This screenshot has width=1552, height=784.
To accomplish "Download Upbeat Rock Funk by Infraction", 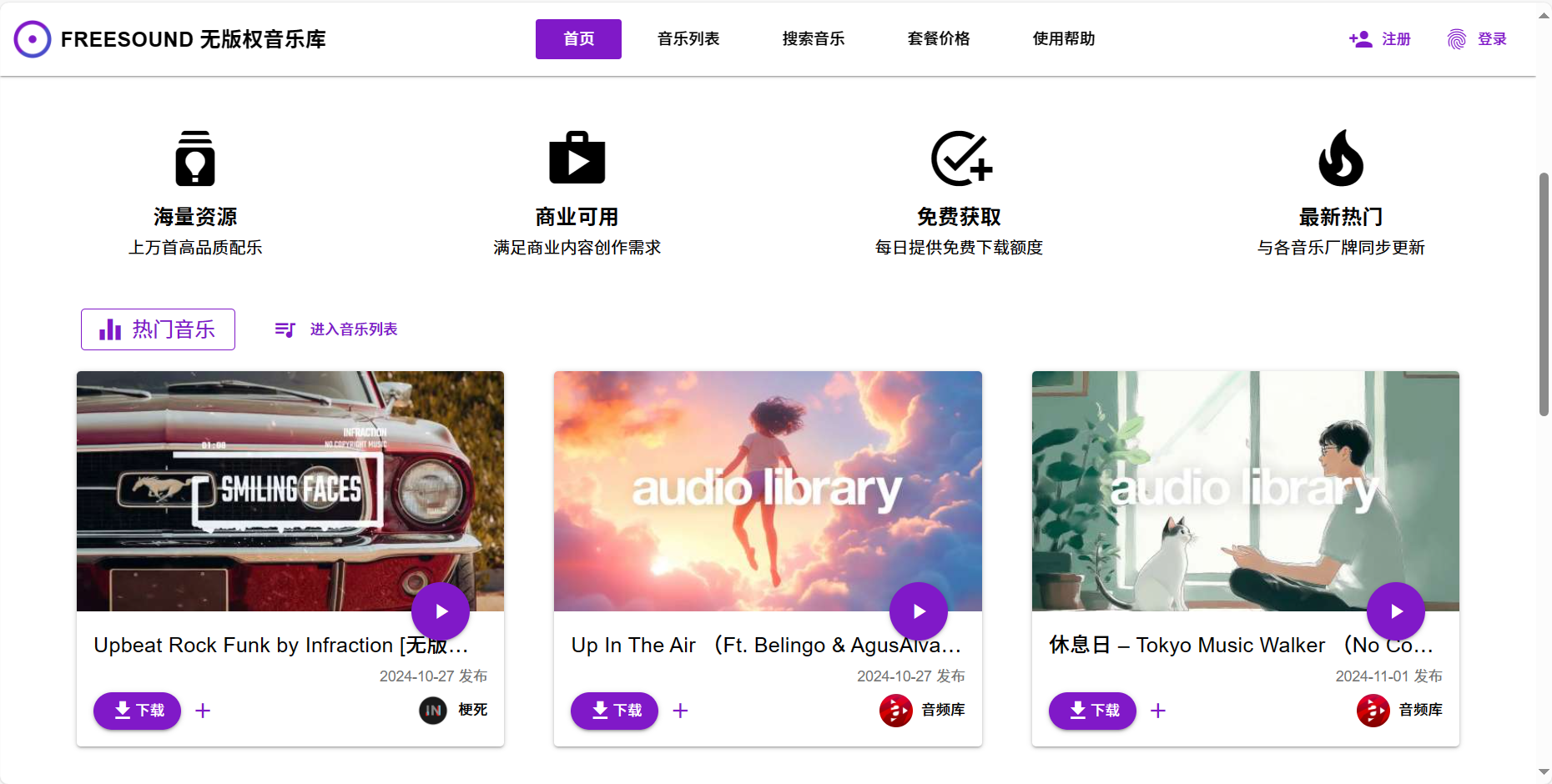I will (x=138, y=711).
